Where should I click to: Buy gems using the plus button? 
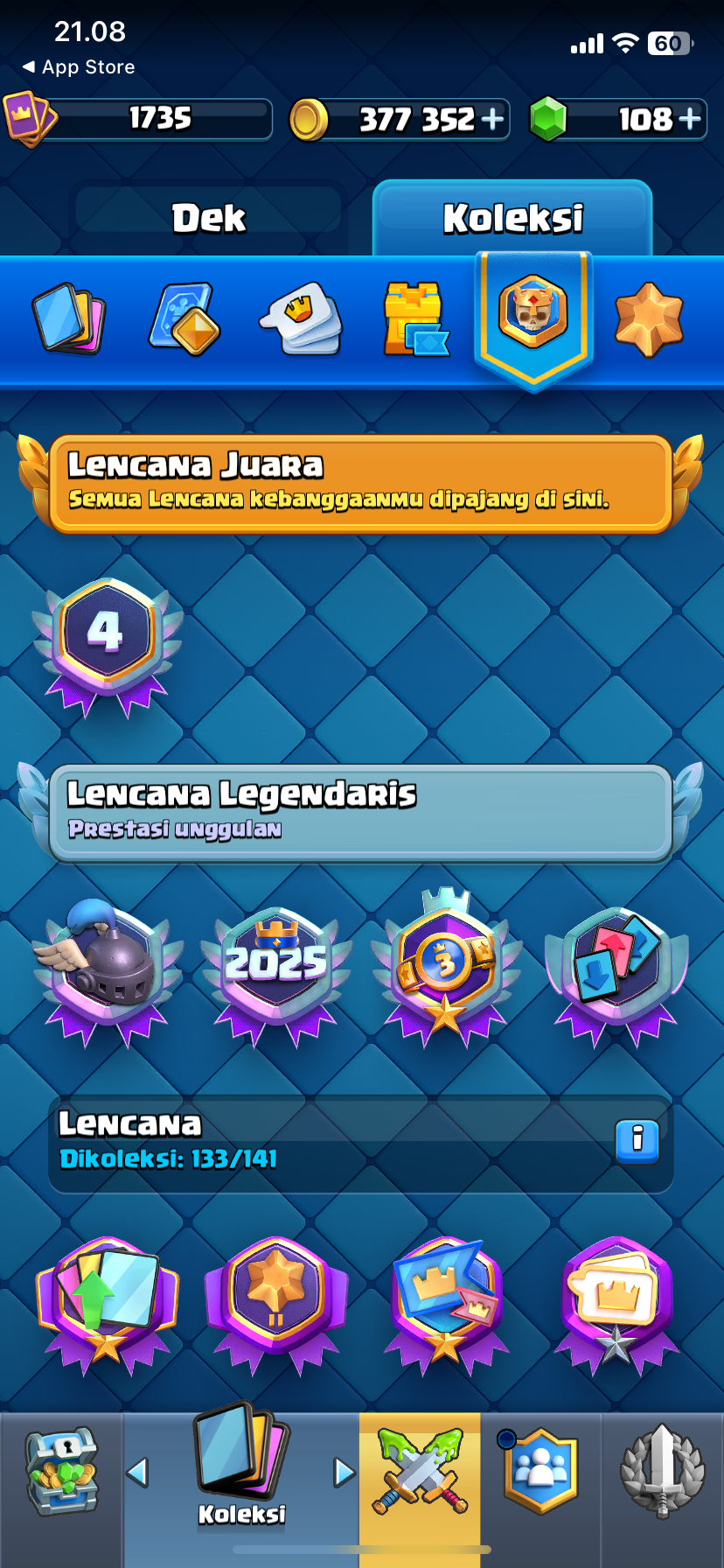point(690,119)
